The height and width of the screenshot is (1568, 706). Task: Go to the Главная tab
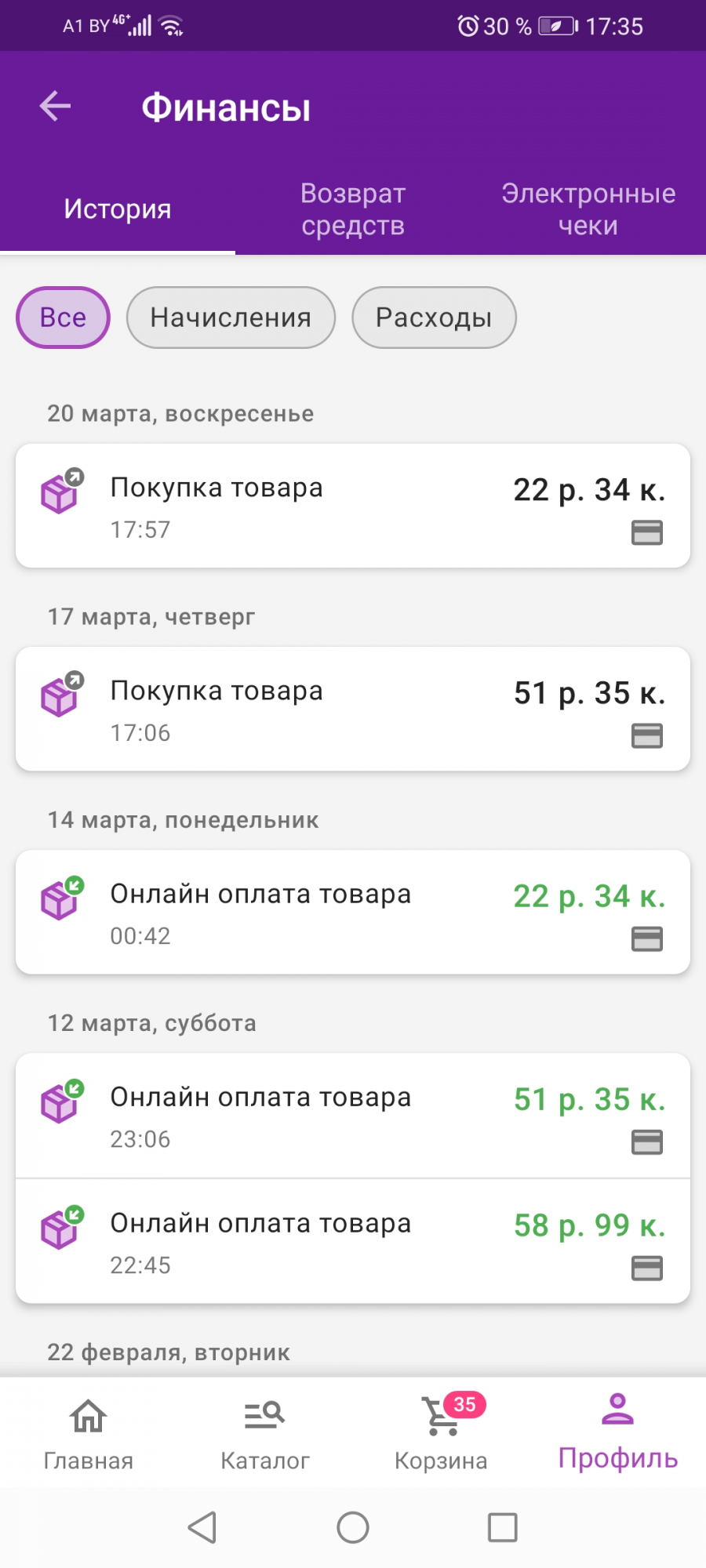(x=88, y=1433)
